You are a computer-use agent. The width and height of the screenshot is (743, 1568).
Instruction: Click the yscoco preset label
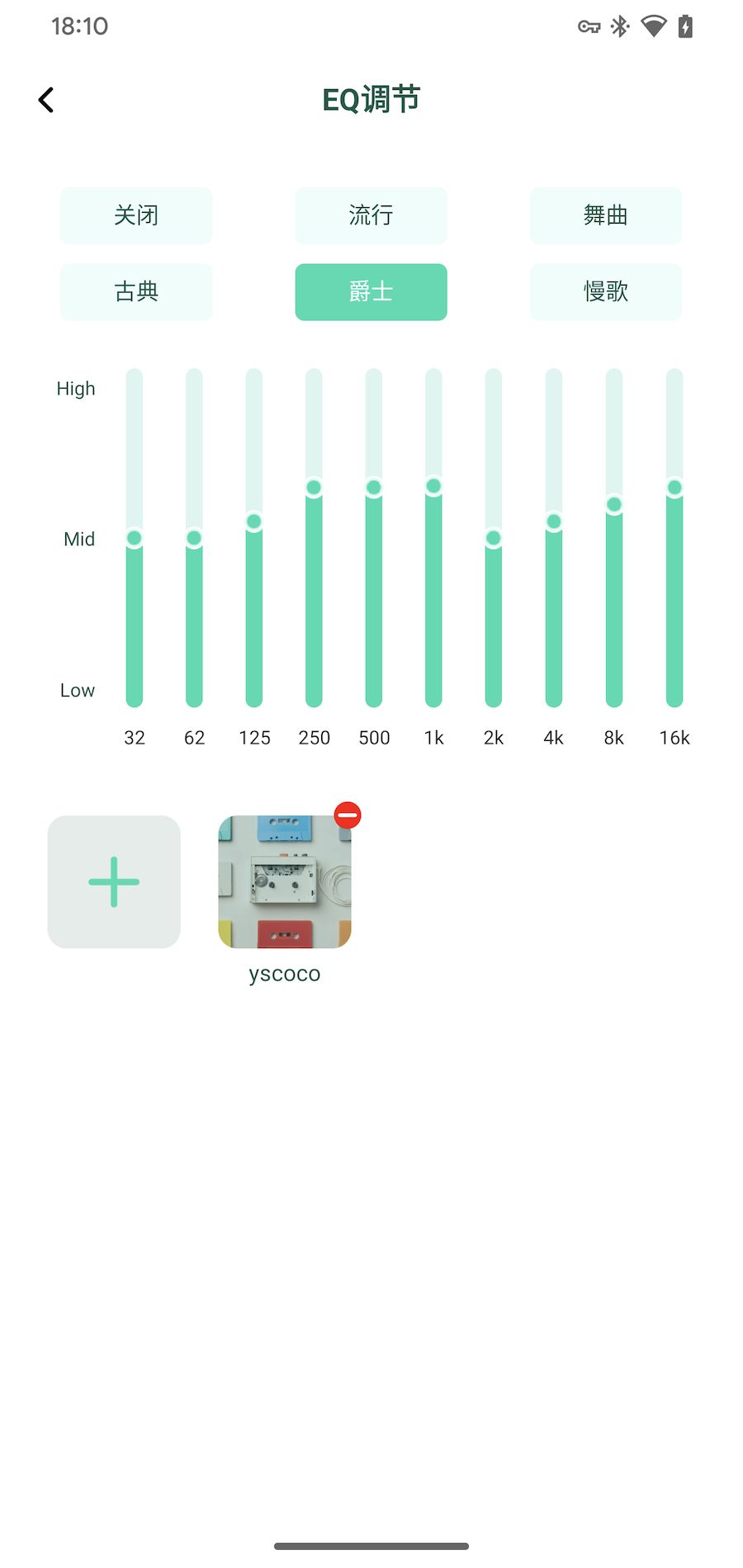pyautogui.click(x=284, y=973)
